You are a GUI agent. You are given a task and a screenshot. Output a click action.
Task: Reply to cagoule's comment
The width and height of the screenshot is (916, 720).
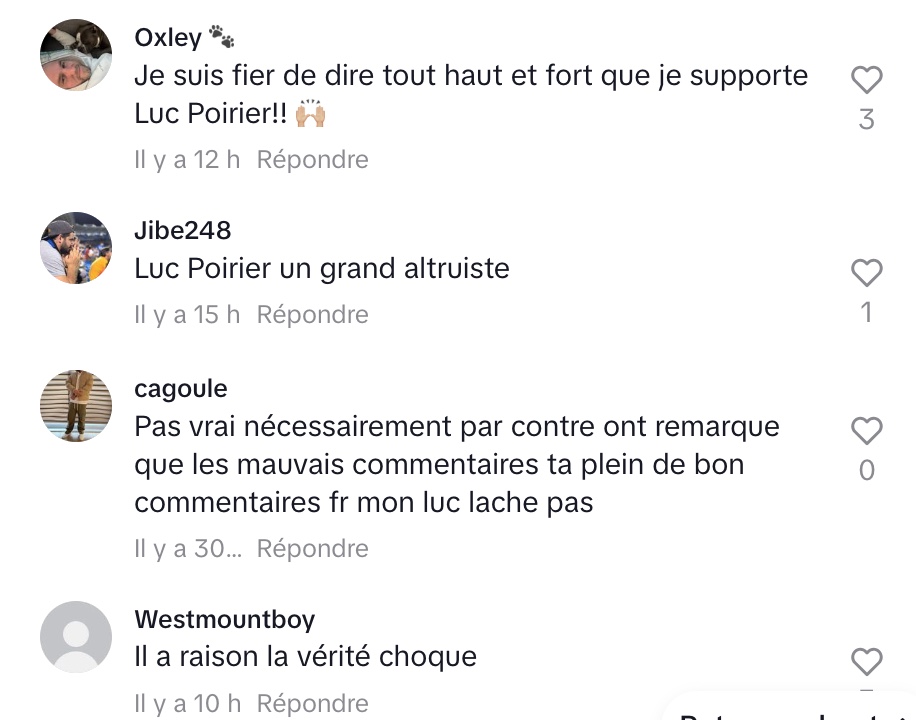pyautogui.click(x=312, y=549)
